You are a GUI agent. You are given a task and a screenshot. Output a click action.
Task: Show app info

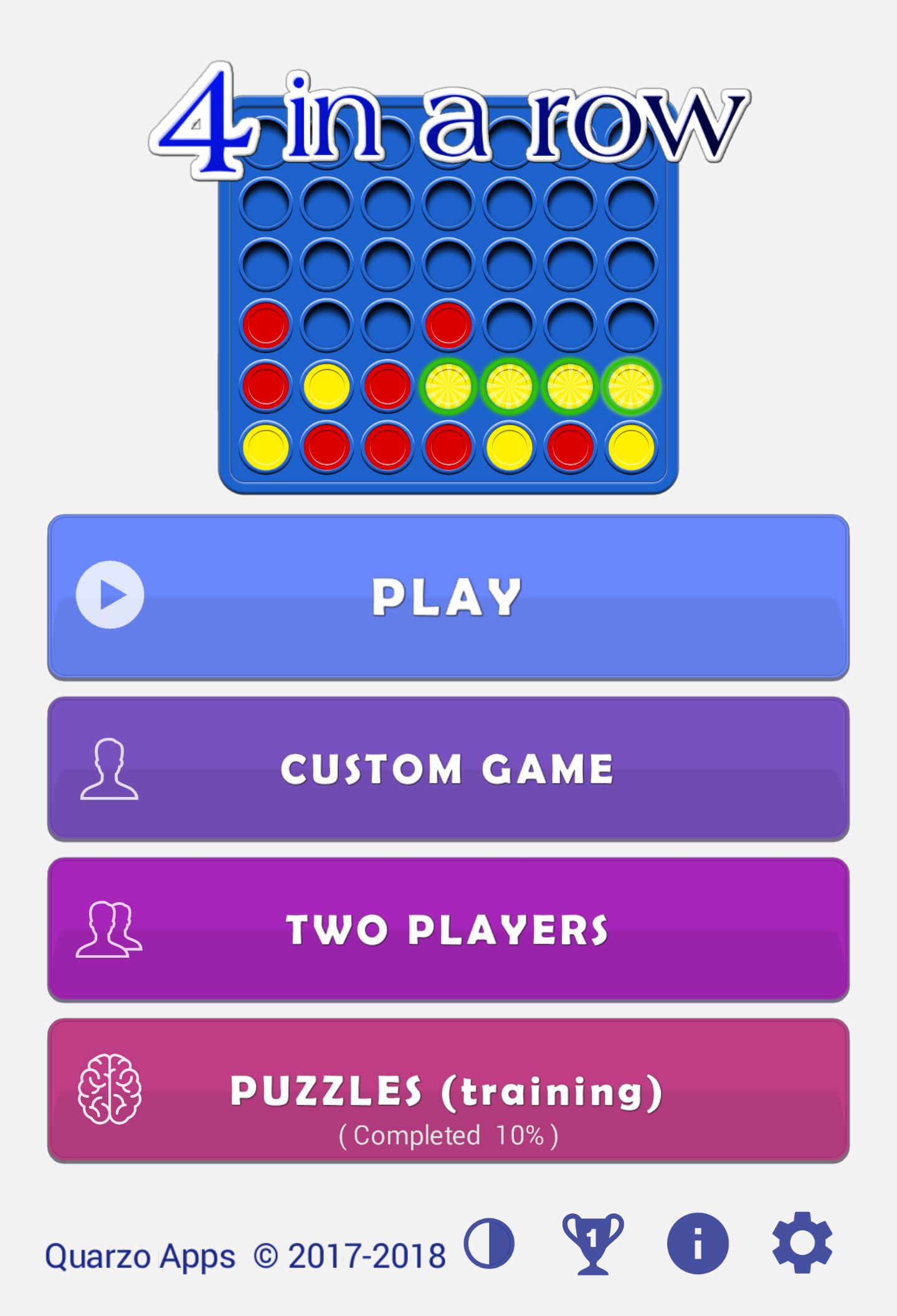coord(698,1244)
